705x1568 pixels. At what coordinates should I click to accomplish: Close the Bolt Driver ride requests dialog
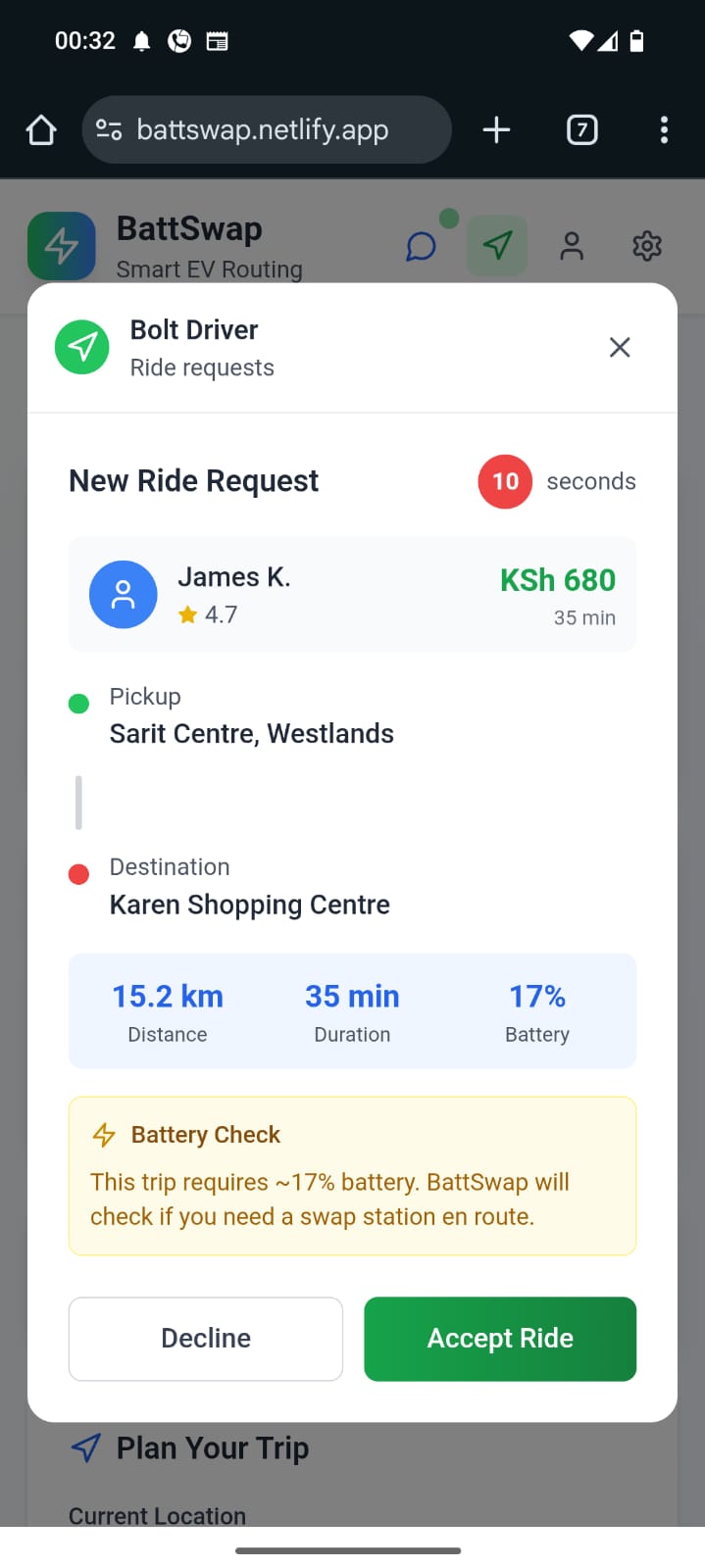click(620, 347)
